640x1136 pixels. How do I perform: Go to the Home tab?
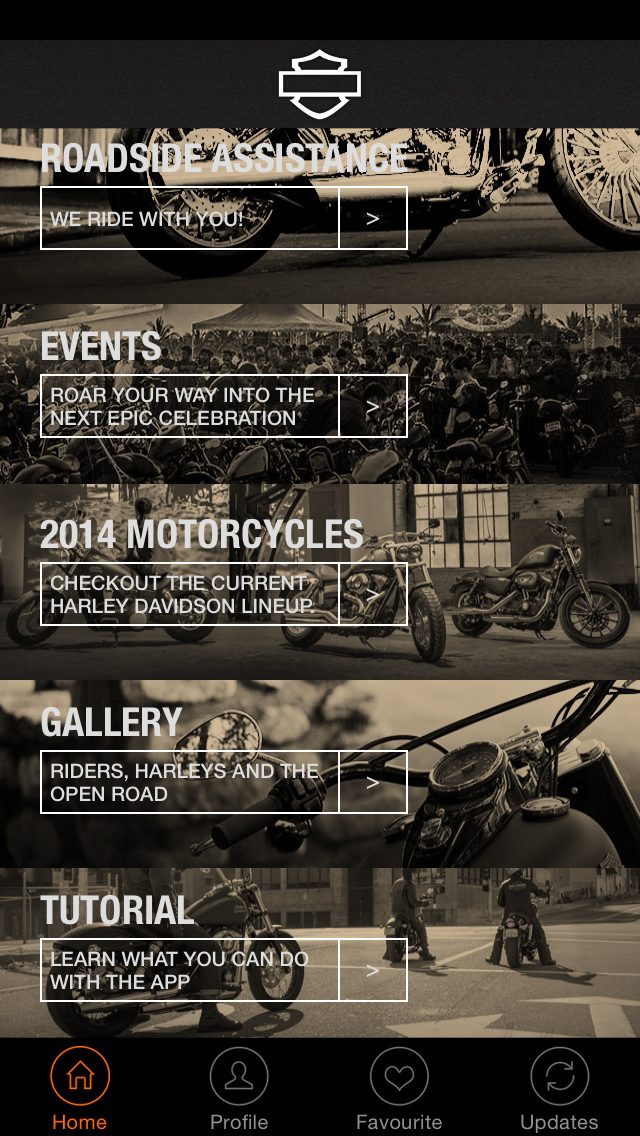click(x=80, y=1088)
